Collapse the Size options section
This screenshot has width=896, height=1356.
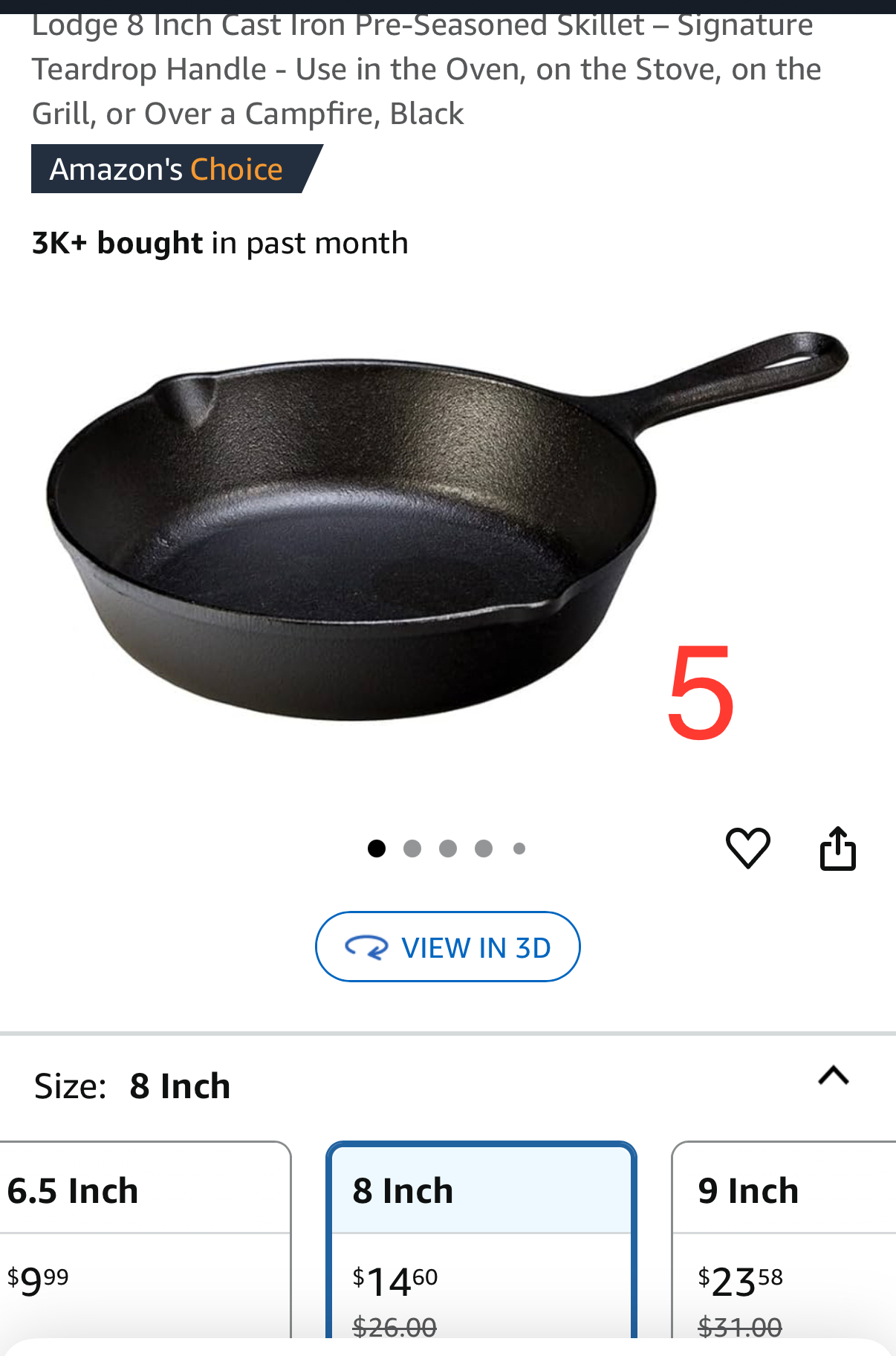[833, 1076]
